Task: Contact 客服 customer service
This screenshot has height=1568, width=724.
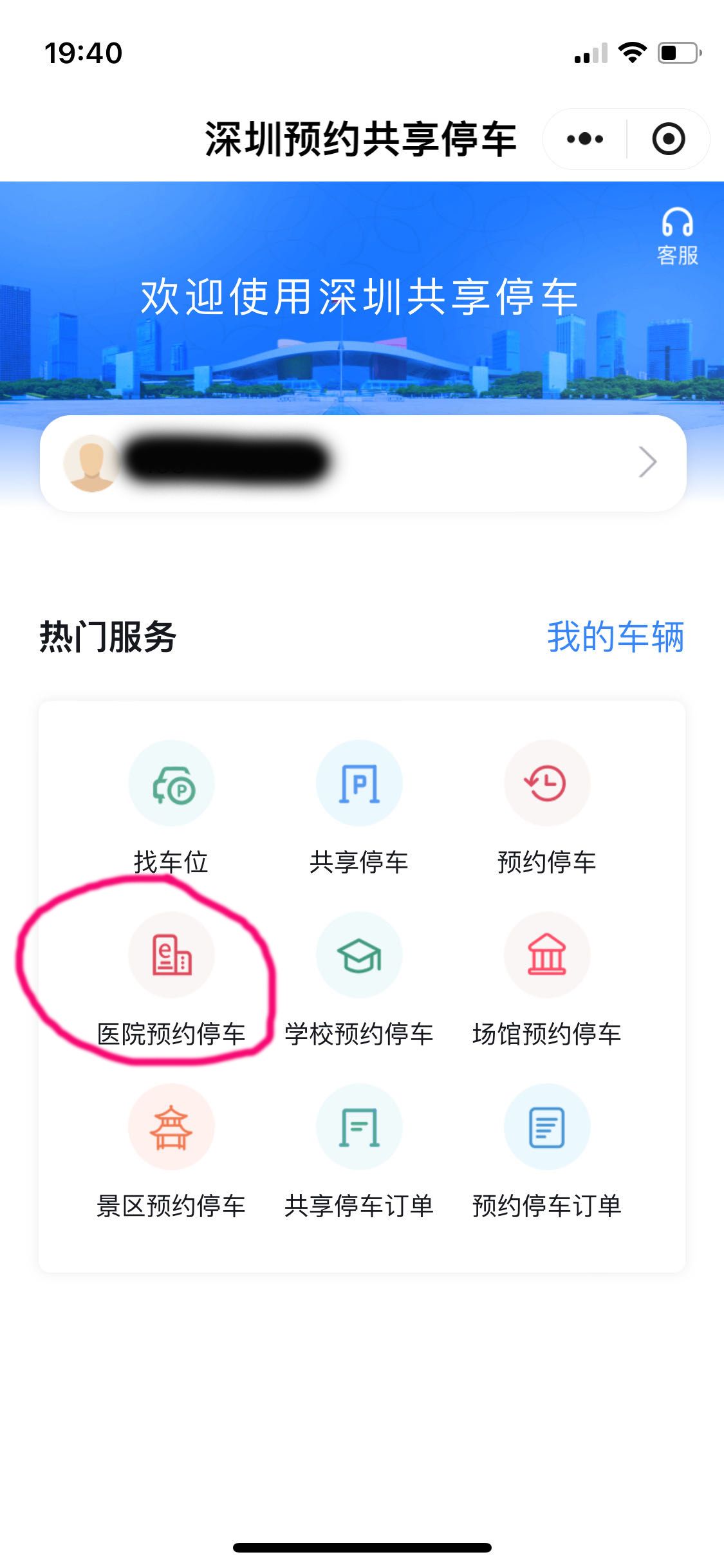Action: [677, 237]
